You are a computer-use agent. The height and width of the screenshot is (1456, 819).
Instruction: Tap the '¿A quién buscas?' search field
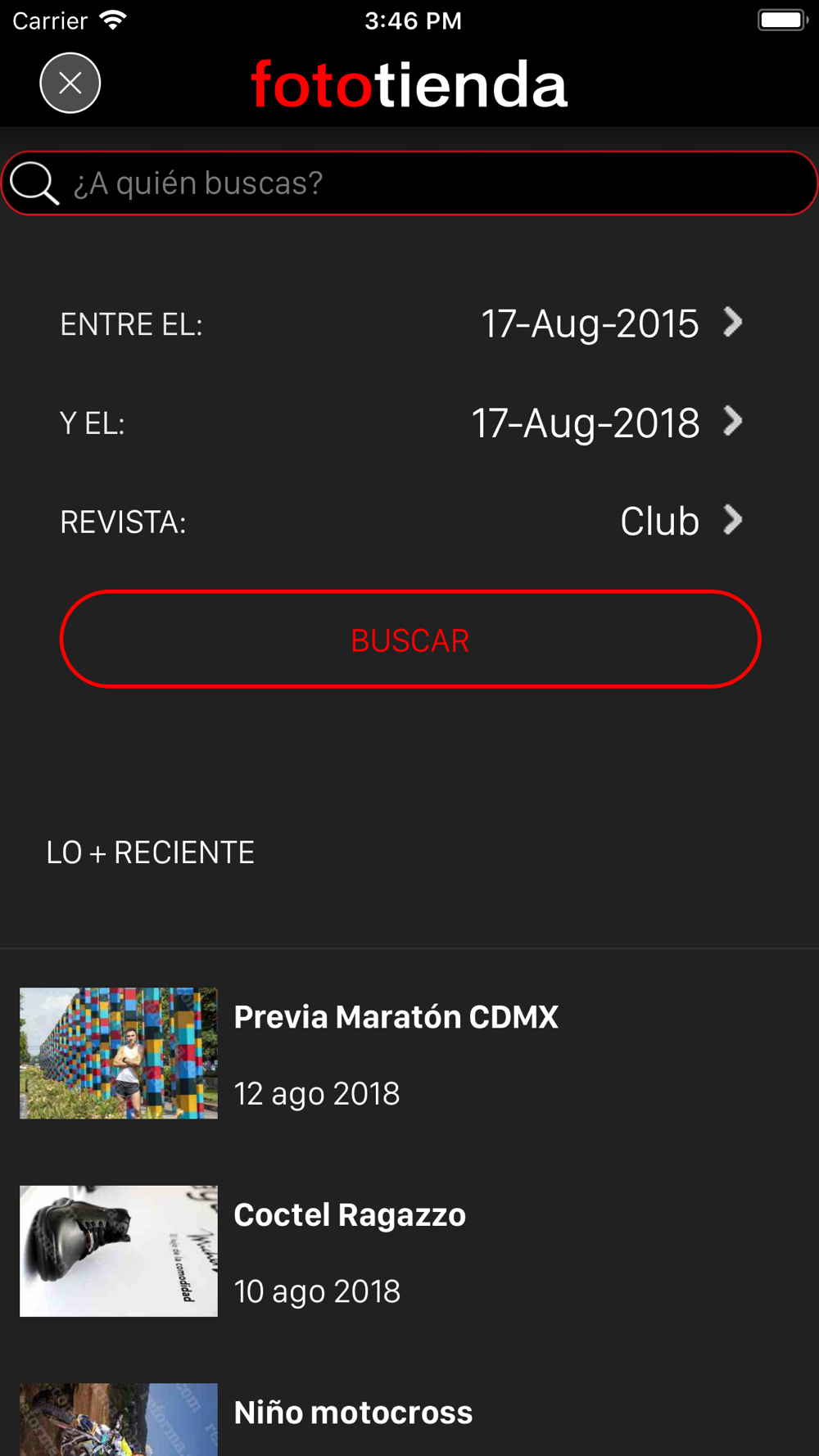pyautogui.click(x=409, y=183)
